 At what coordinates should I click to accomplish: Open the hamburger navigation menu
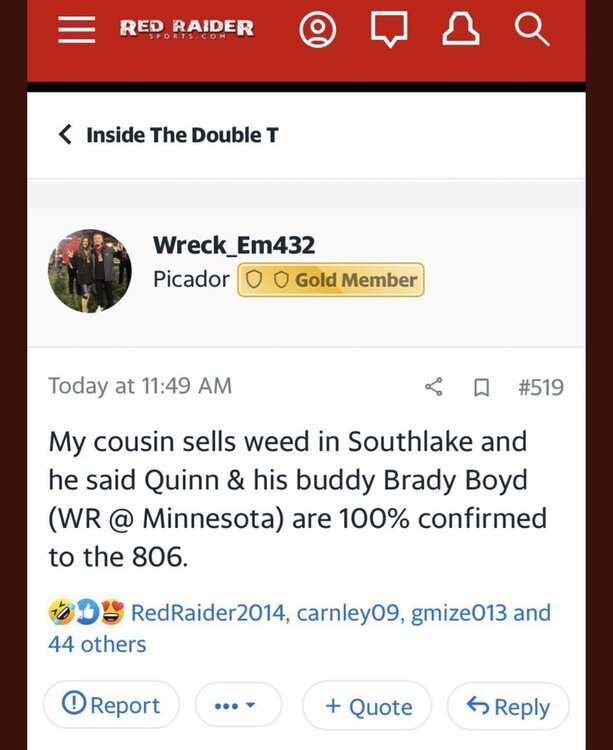pos(75,31)
